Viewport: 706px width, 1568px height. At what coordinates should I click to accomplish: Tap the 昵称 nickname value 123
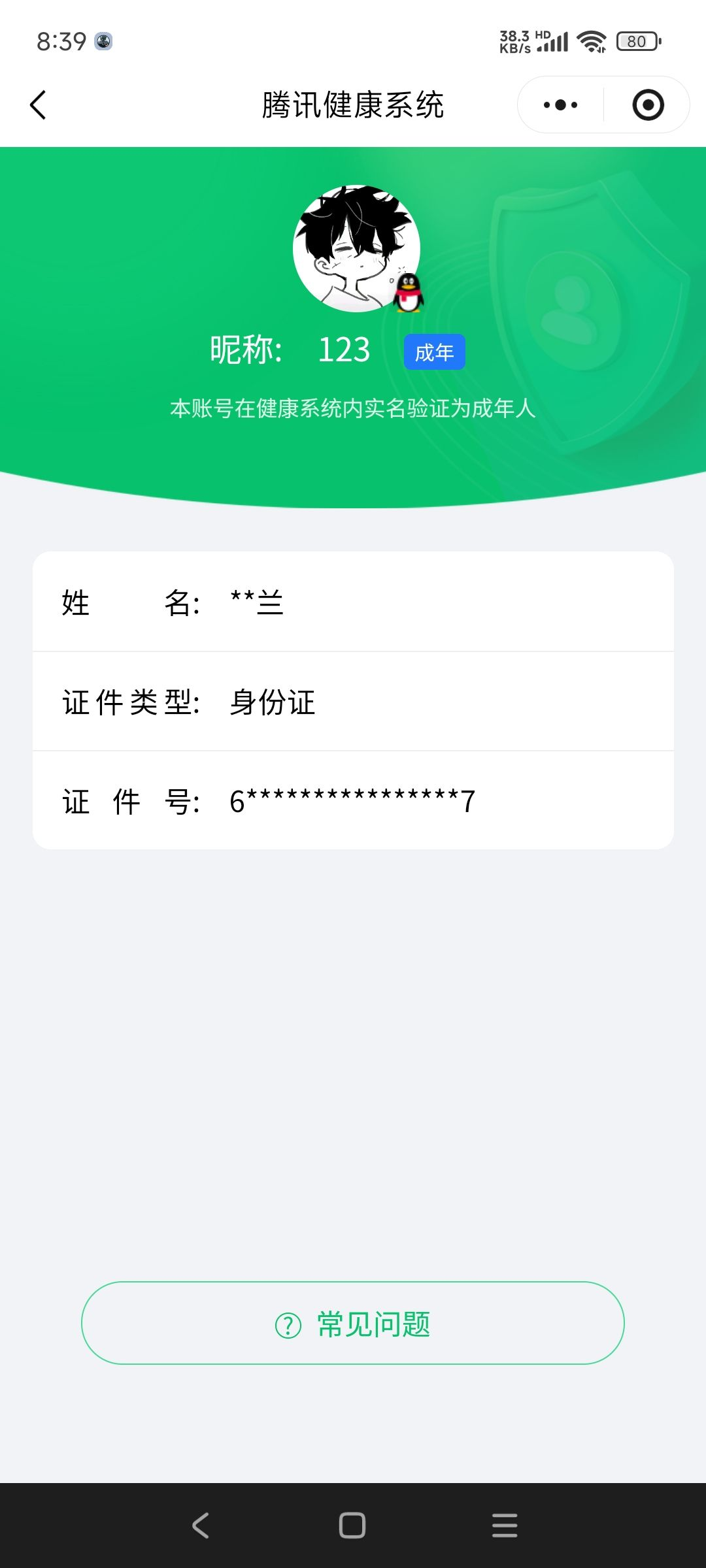click(x=345, y=350)
